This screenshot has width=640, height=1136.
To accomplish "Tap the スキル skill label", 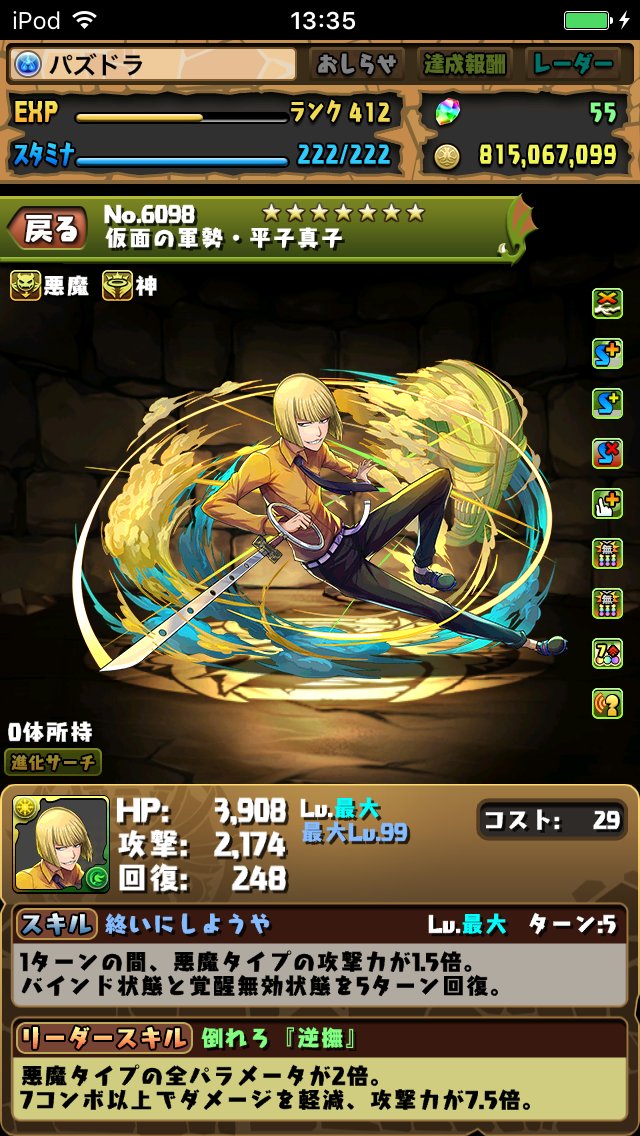I will (x=56, y=924).
